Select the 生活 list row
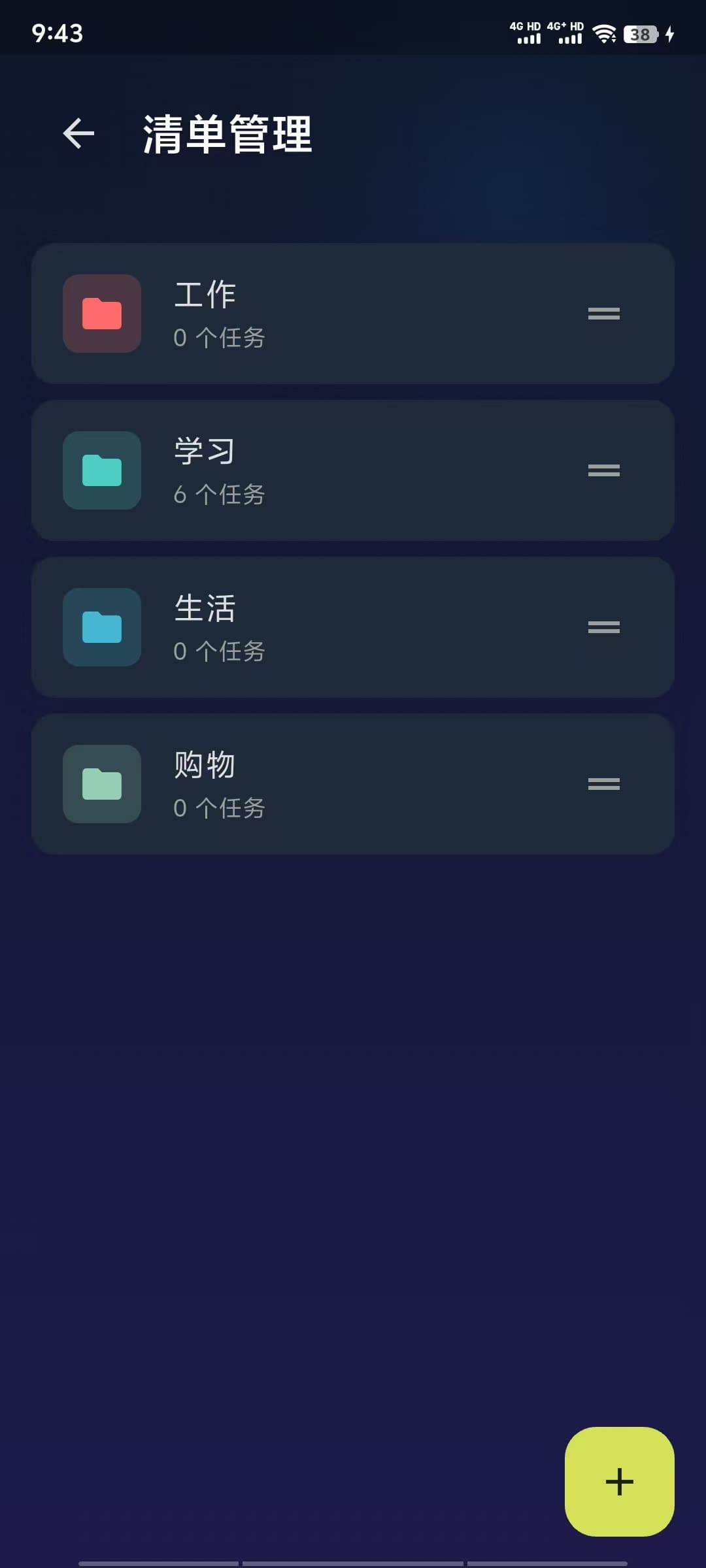 point(353,627)
